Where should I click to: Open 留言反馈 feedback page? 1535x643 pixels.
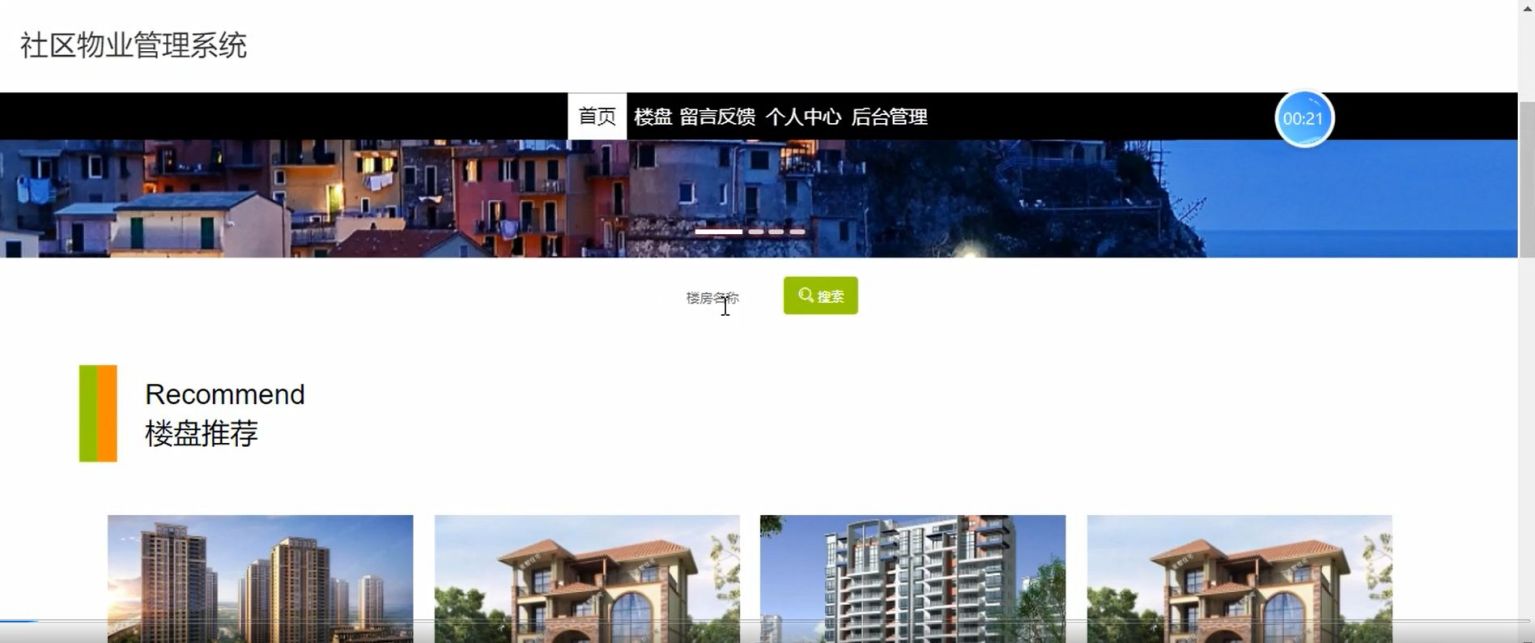tap(717, 117)
